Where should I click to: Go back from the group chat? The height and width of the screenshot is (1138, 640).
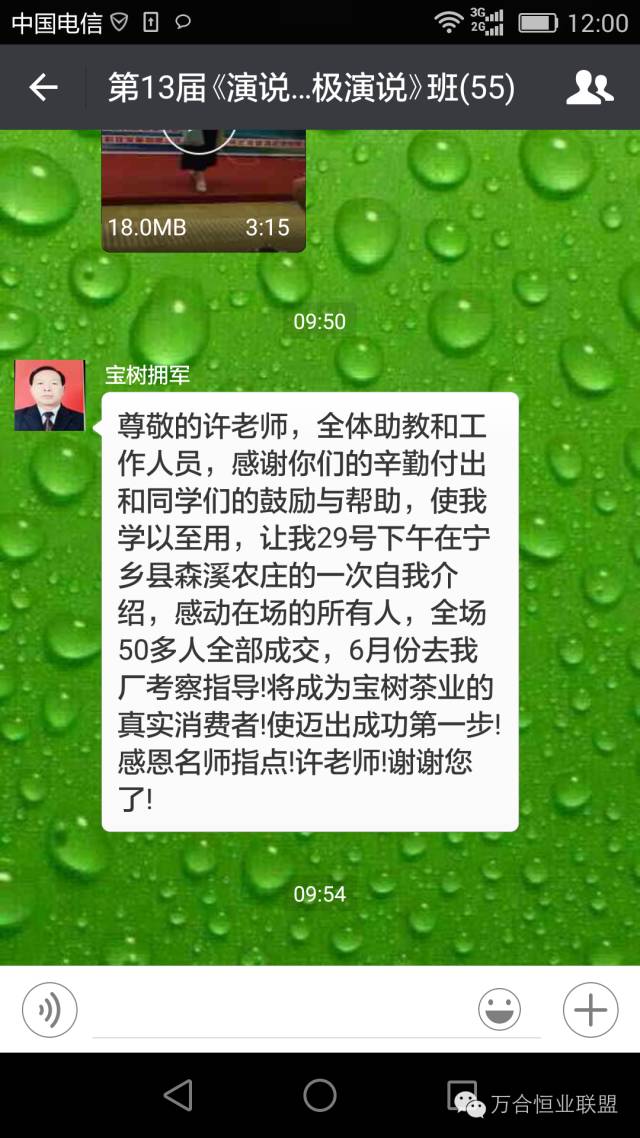tap(43, 88)
